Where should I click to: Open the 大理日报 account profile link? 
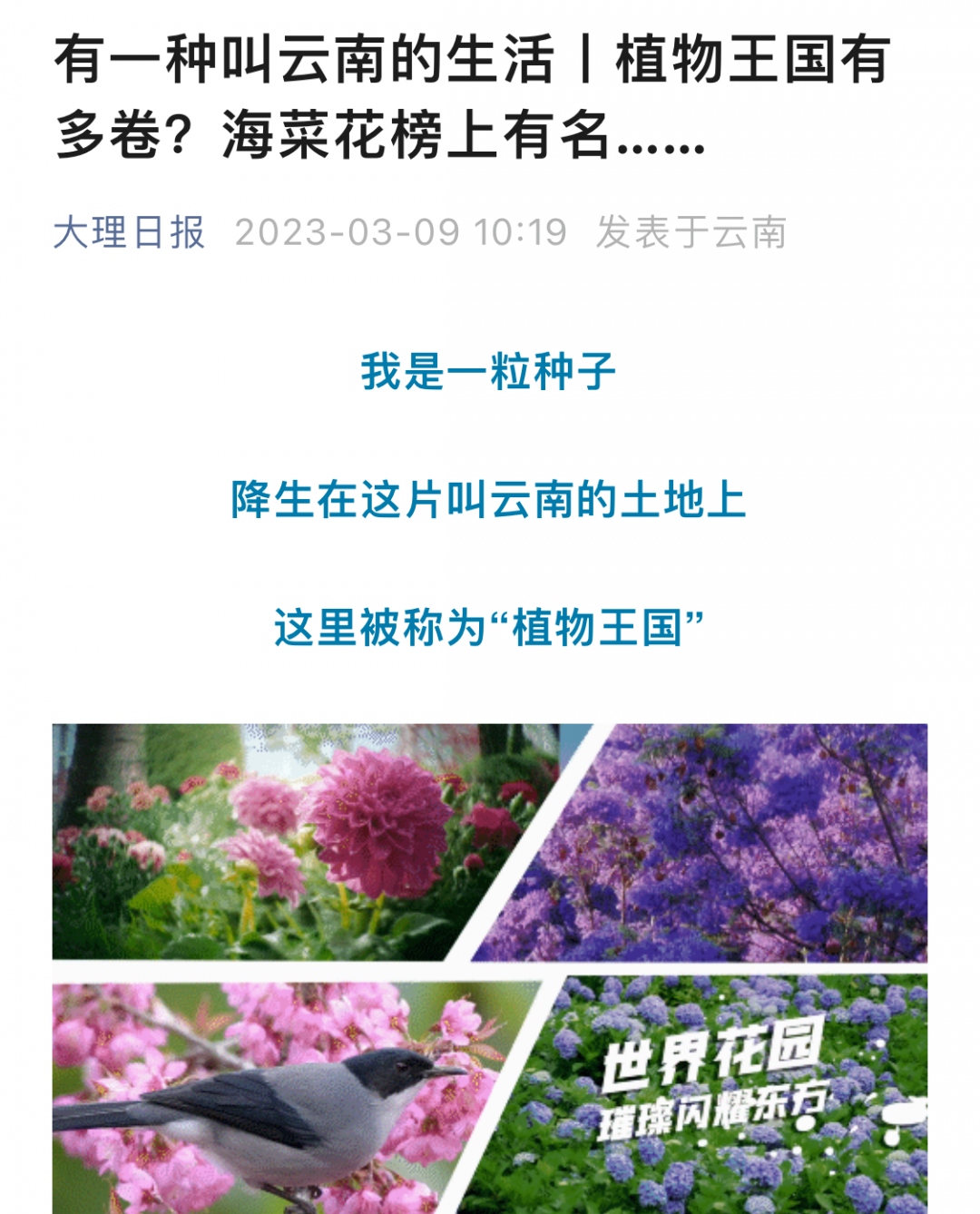coord(129,232)
